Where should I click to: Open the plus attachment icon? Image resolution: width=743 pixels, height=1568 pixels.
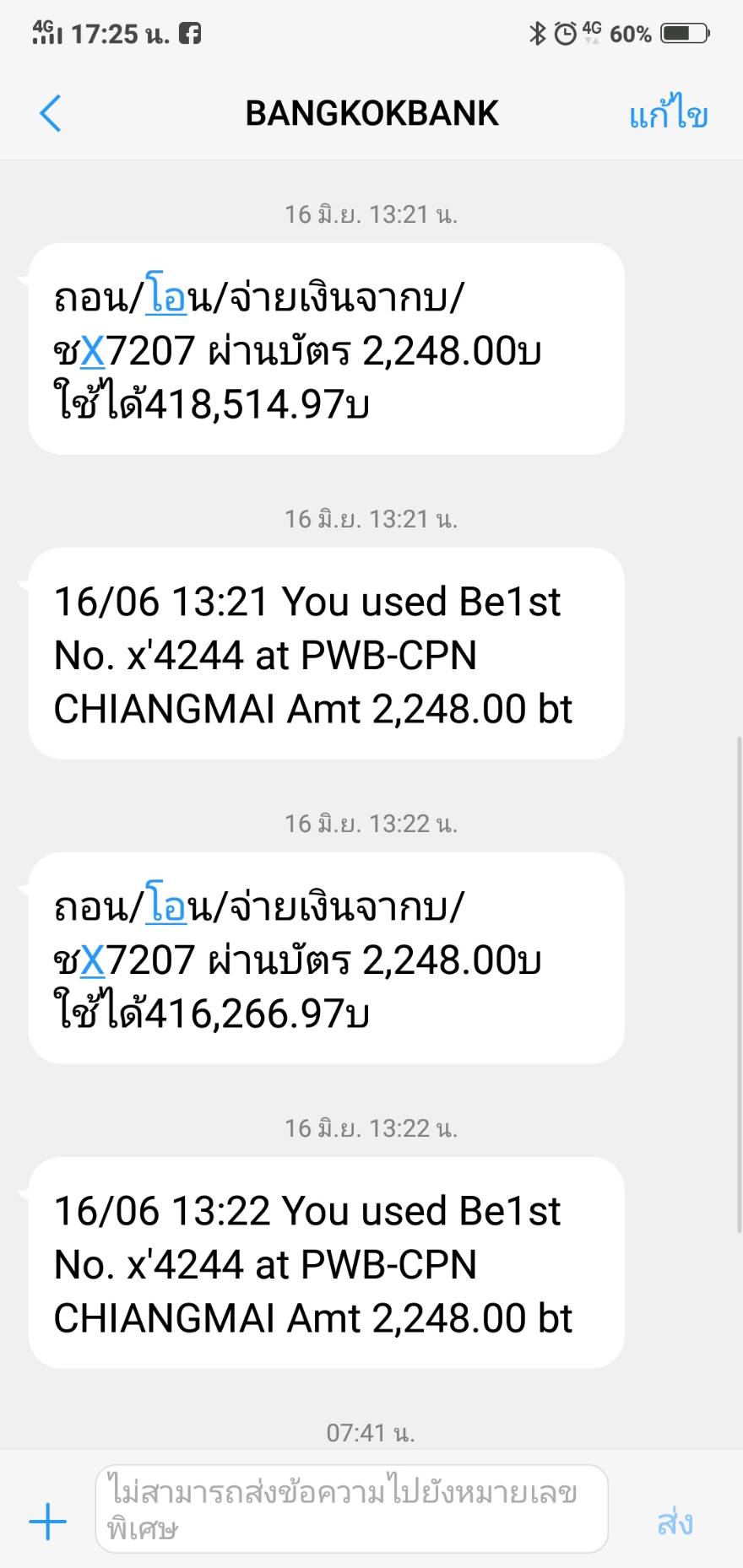point(47,1522)
